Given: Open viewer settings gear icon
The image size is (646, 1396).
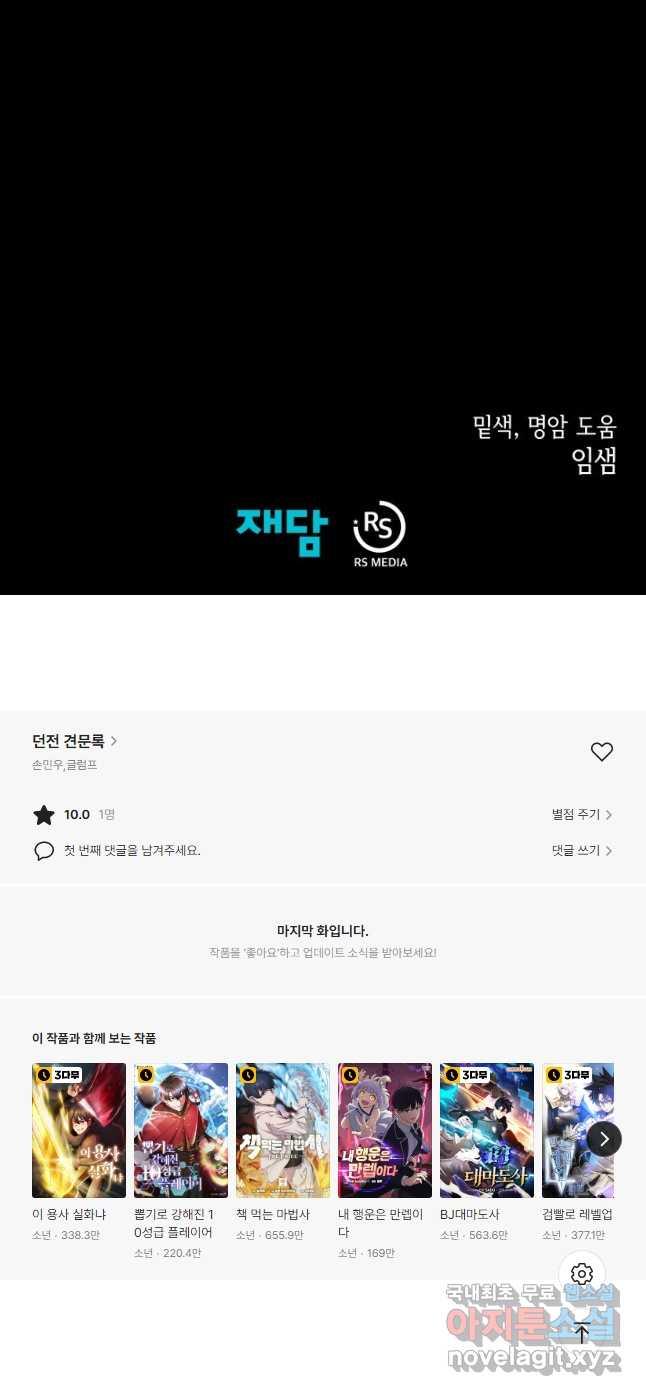Looking at the screenshot, I should pos(582,1274).
